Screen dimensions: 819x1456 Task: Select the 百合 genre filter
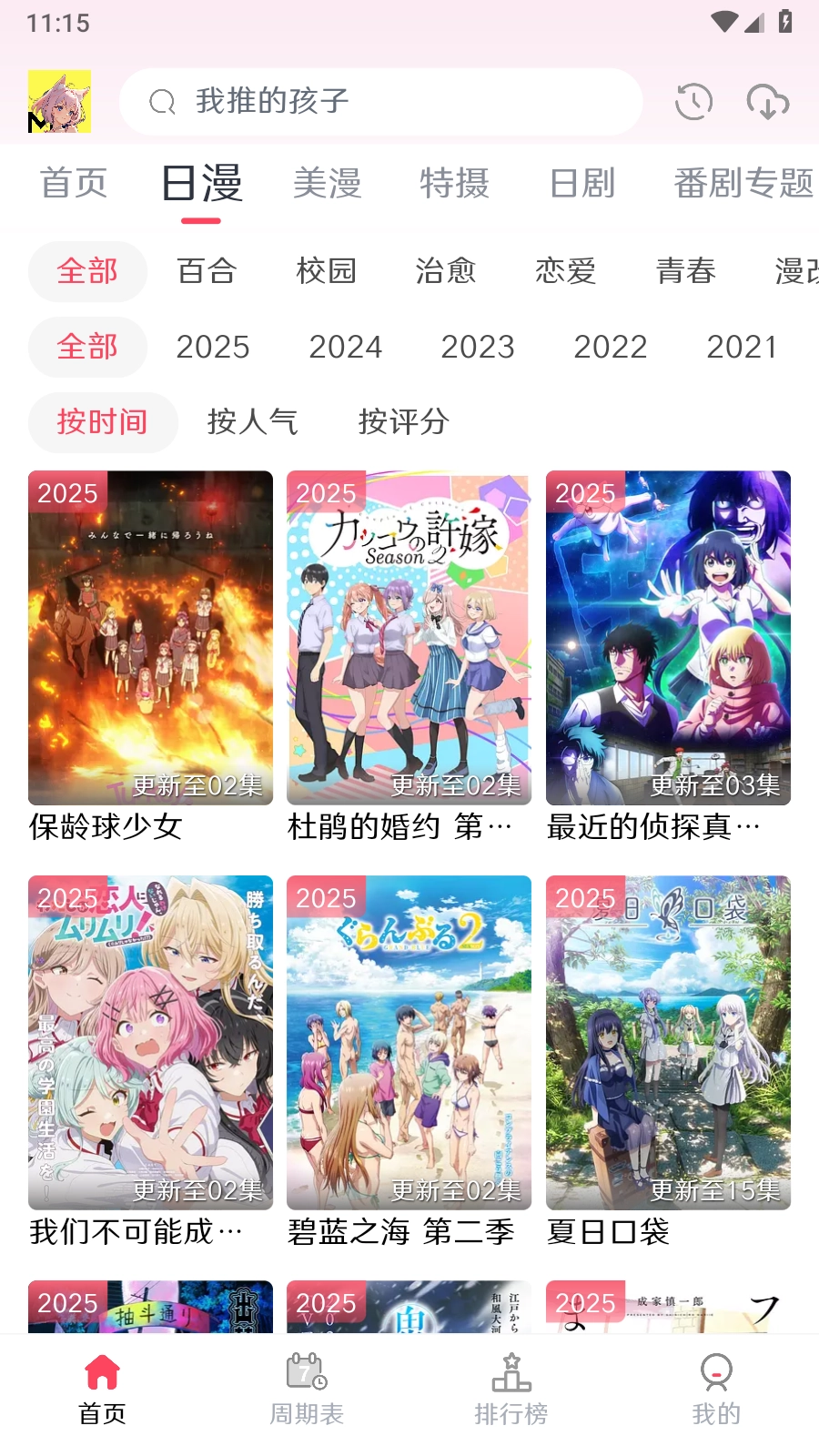(206, 271)
